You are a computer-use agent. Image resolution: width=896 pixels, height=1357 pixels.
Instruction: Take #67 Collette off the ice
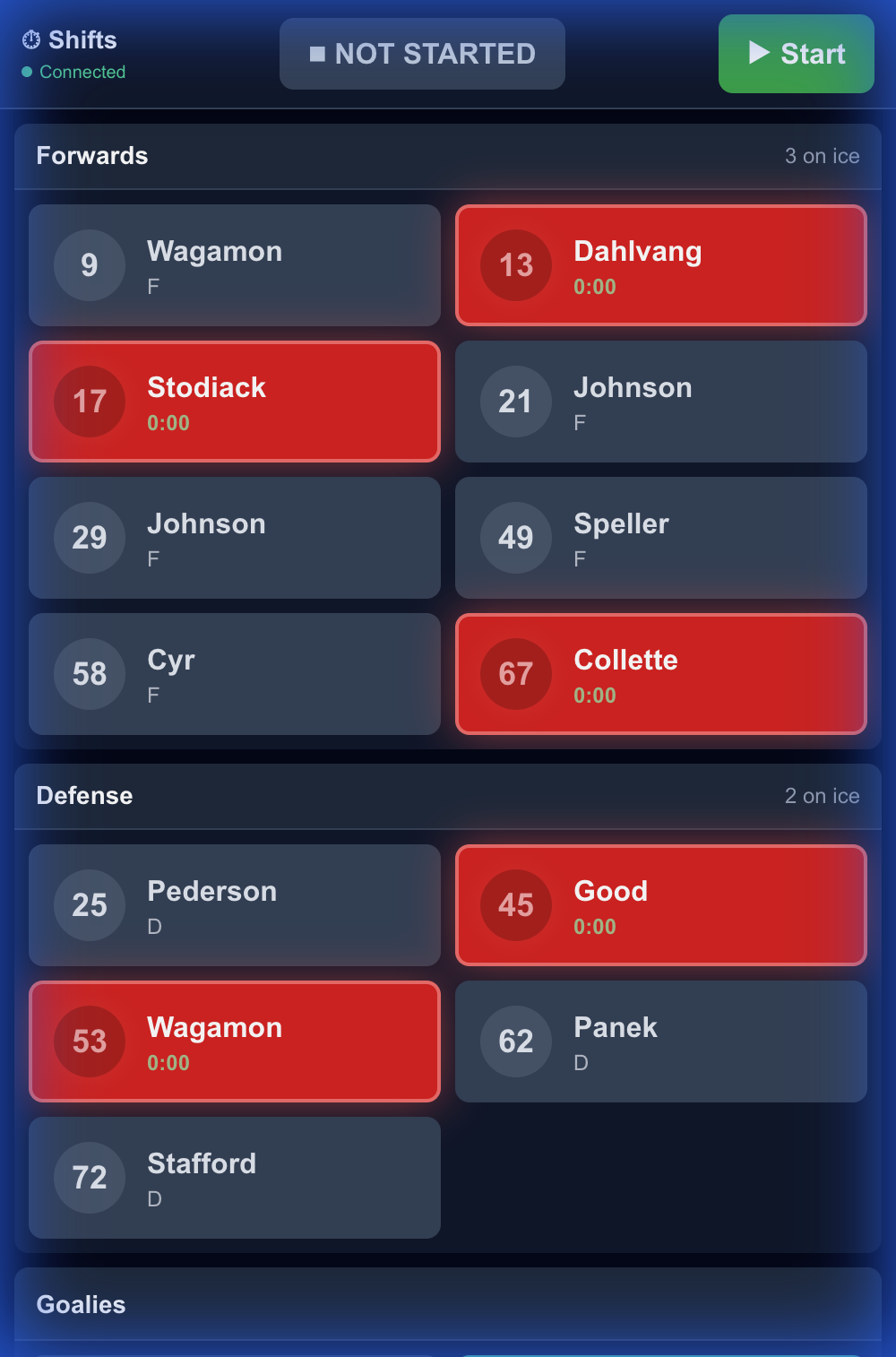pyautogui.click(x=661, y=674)
